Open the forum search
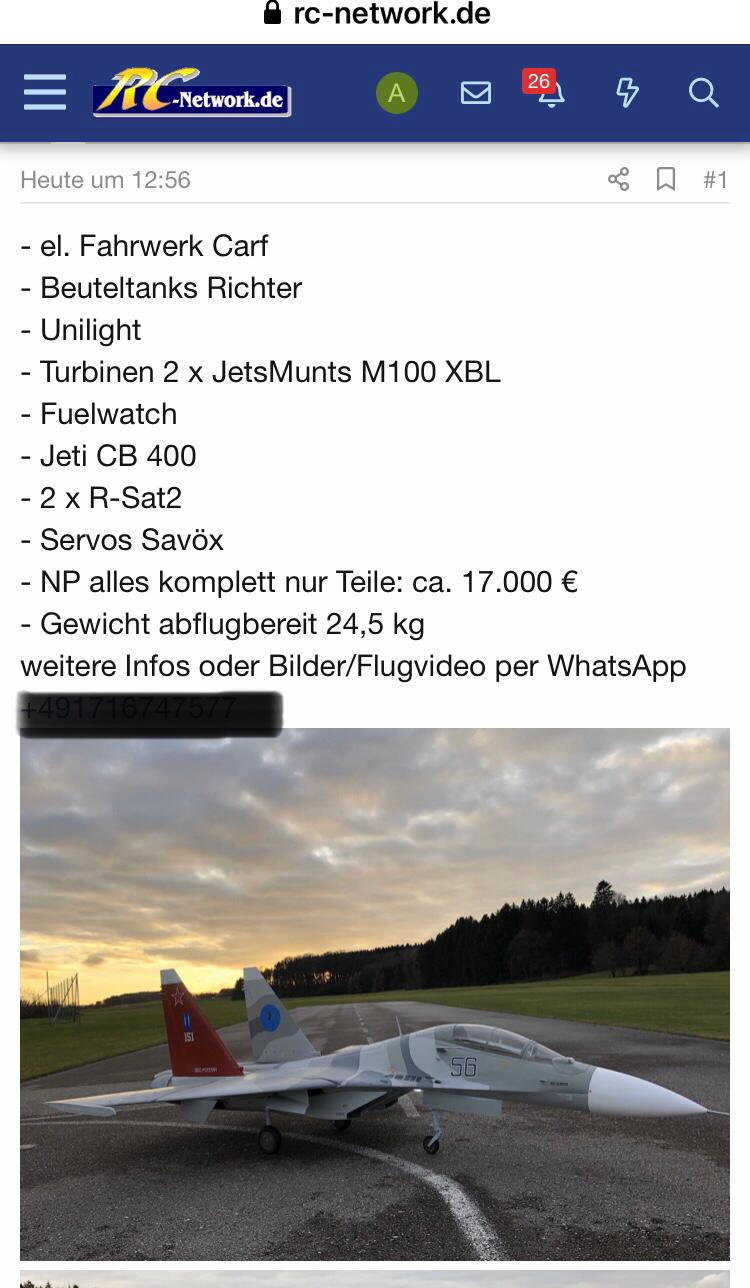 pos(704,93)
